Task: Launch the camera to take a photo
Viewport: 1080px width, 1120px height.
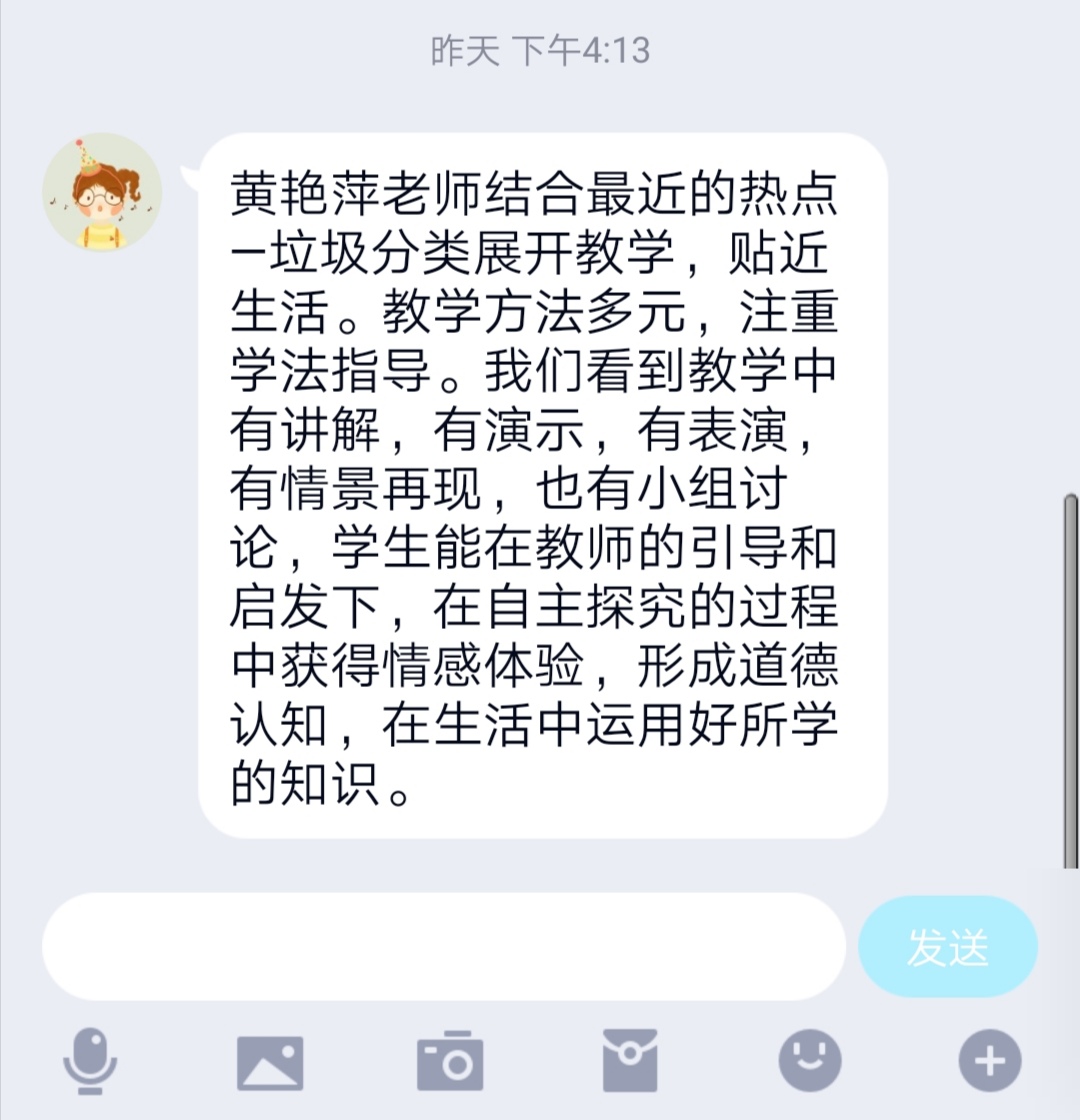Action: click(450, 1061)
